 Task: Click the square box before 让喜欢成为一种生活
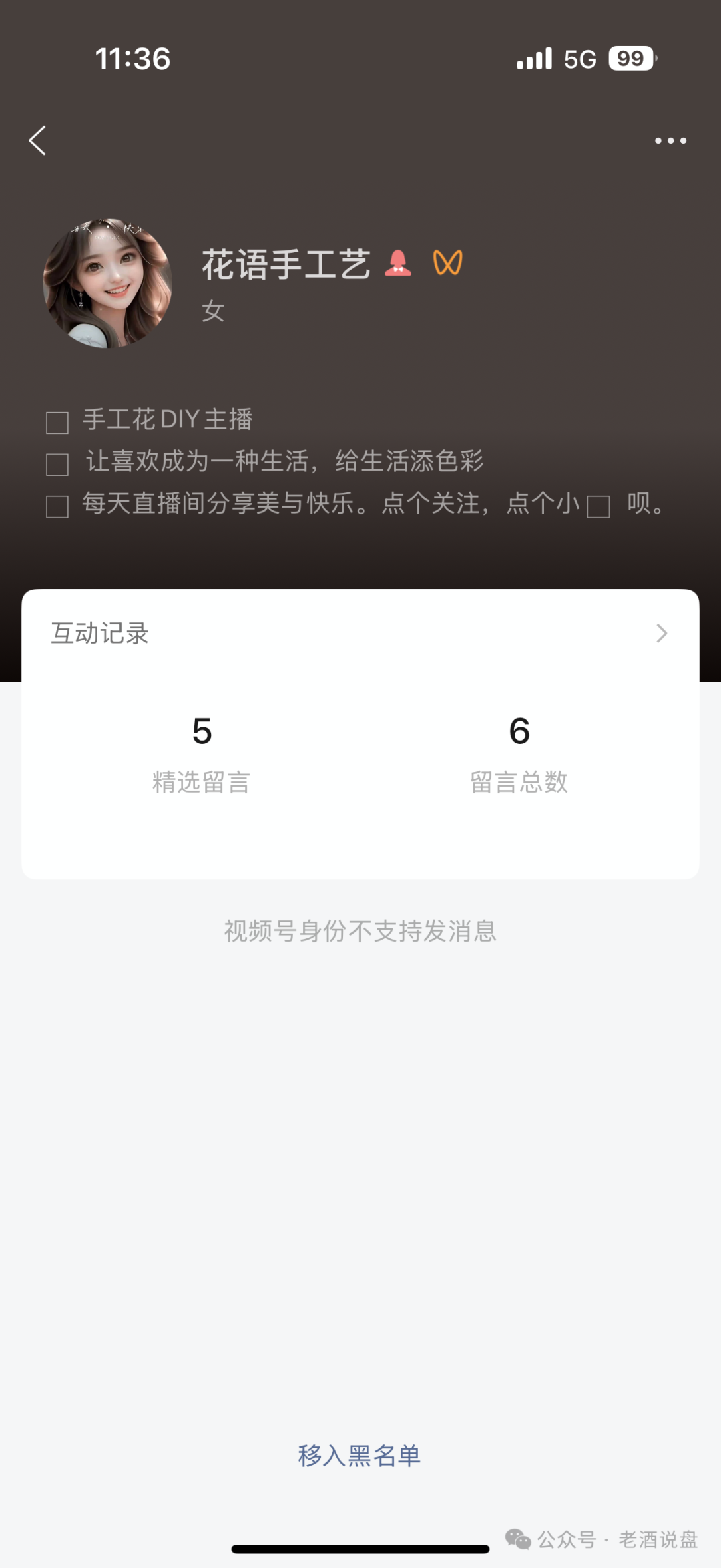57,463
